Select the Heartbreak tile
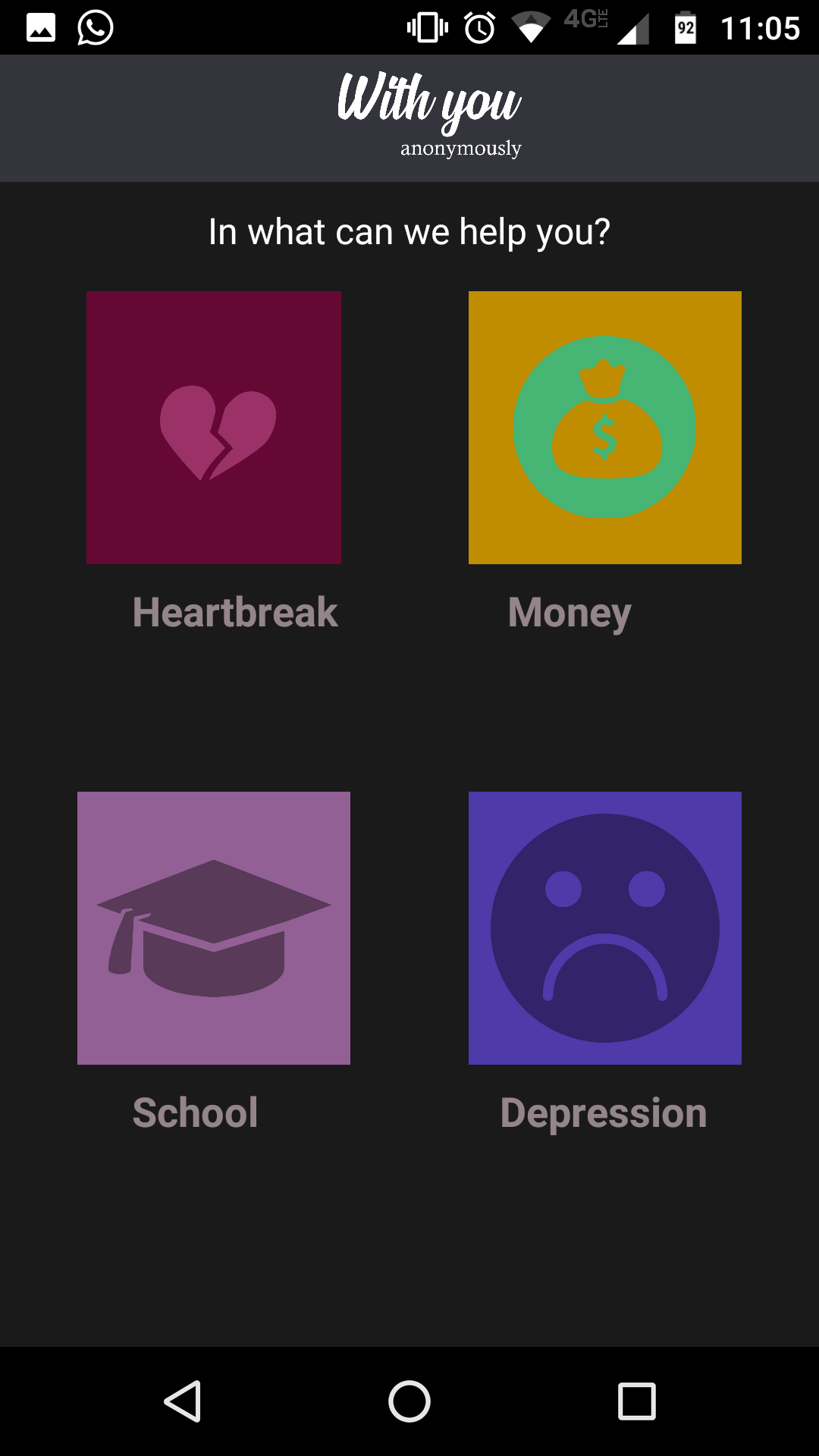The image size is (819, 1456). (x=214, y=428)
